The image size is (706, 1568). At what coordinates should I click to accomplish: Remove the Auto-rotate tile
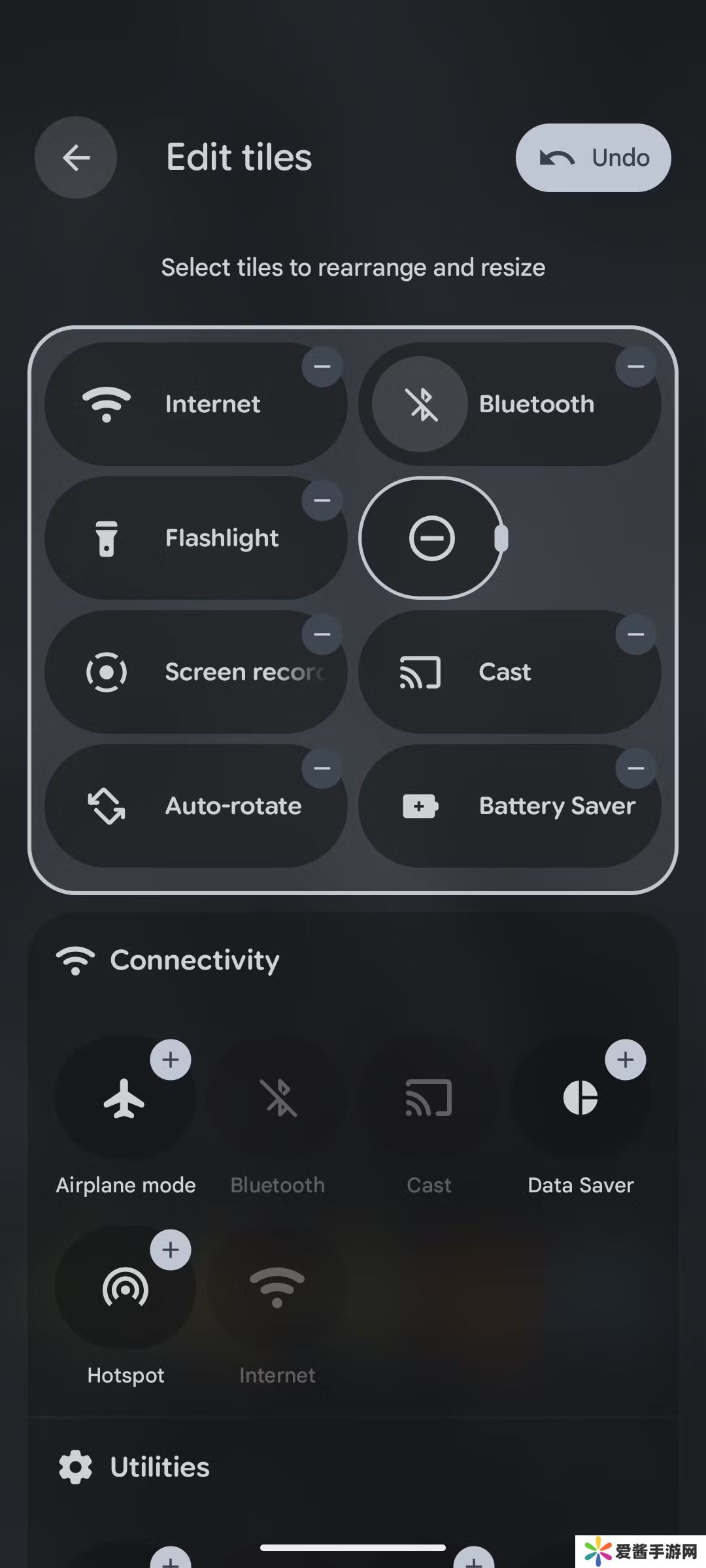(x=322, y=768)
